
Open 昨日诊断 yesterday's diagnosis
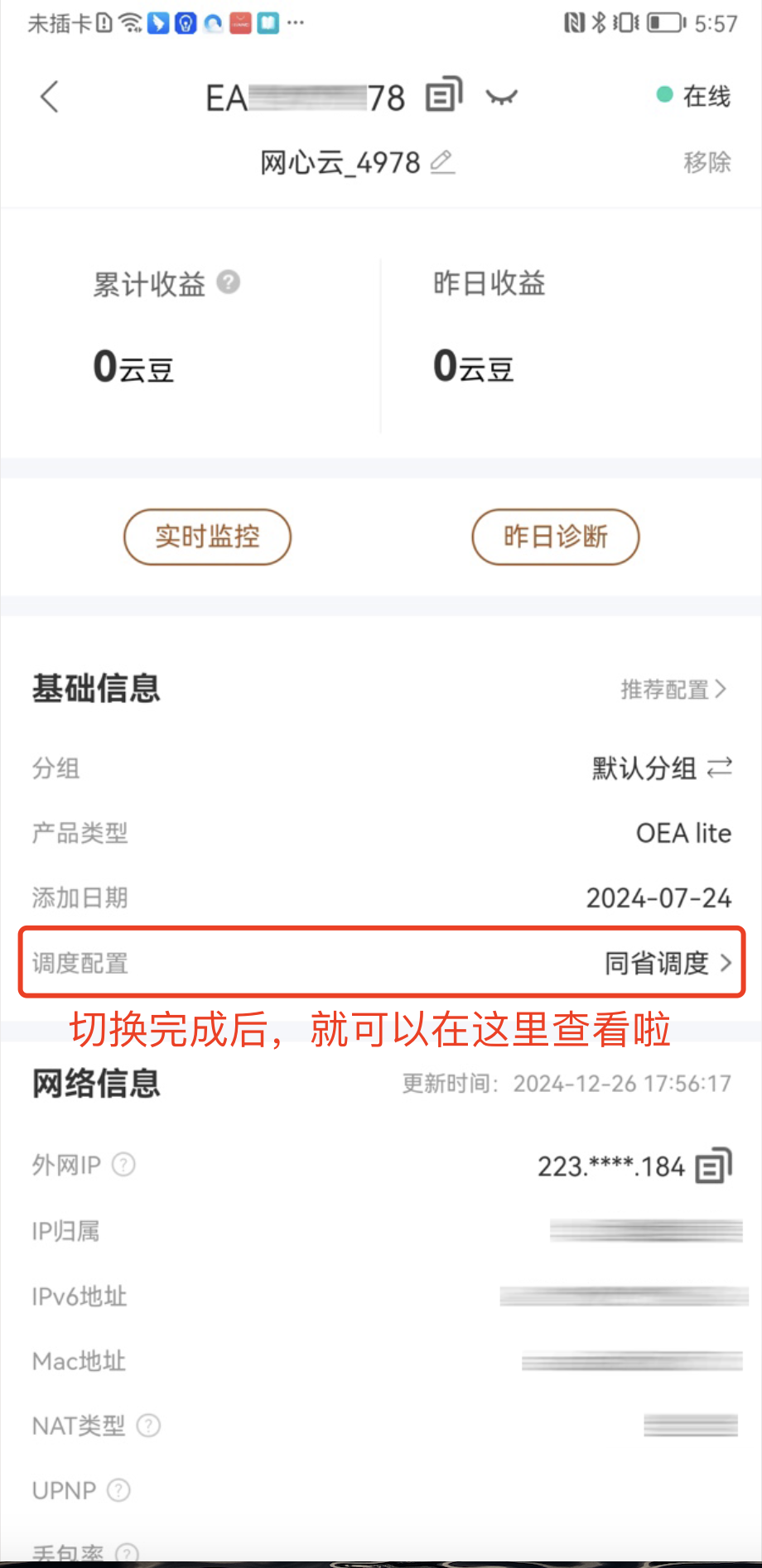click(555, 536)
